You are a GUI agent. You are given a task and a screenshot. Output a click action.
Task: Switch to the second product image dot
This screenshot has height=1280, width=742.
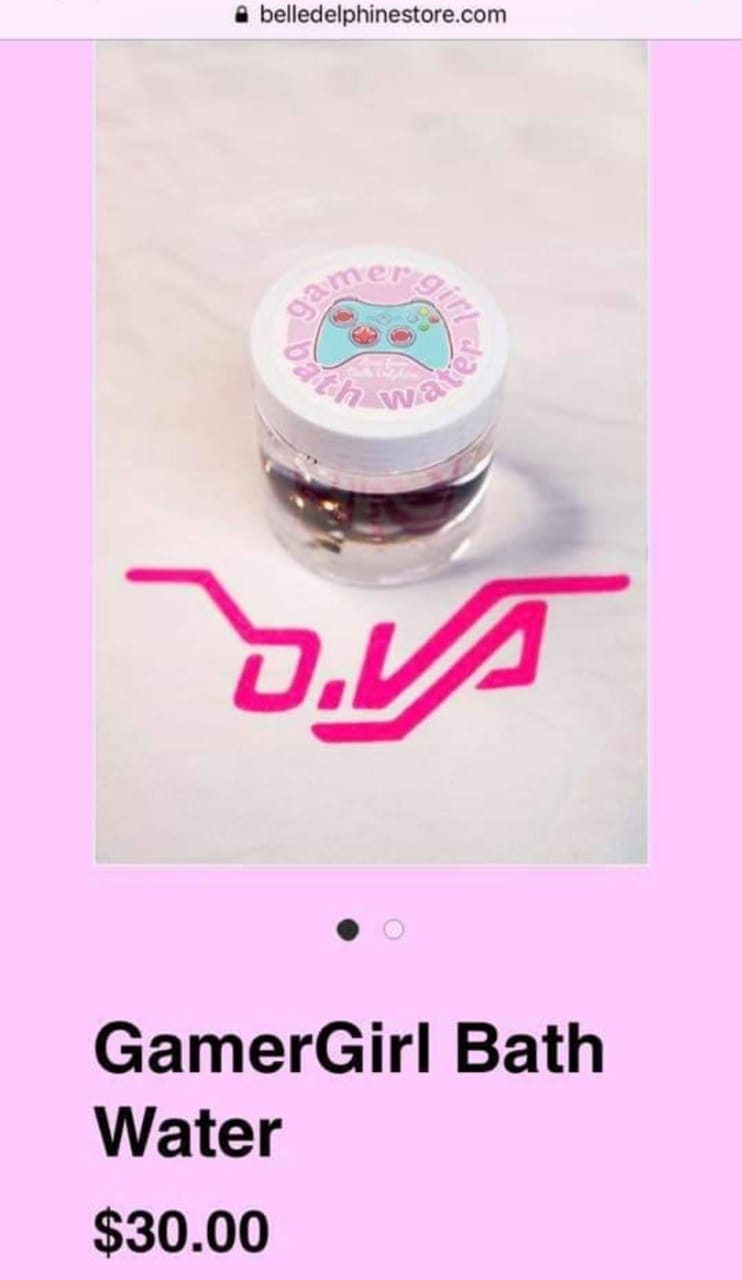click(x=394, y=930)
